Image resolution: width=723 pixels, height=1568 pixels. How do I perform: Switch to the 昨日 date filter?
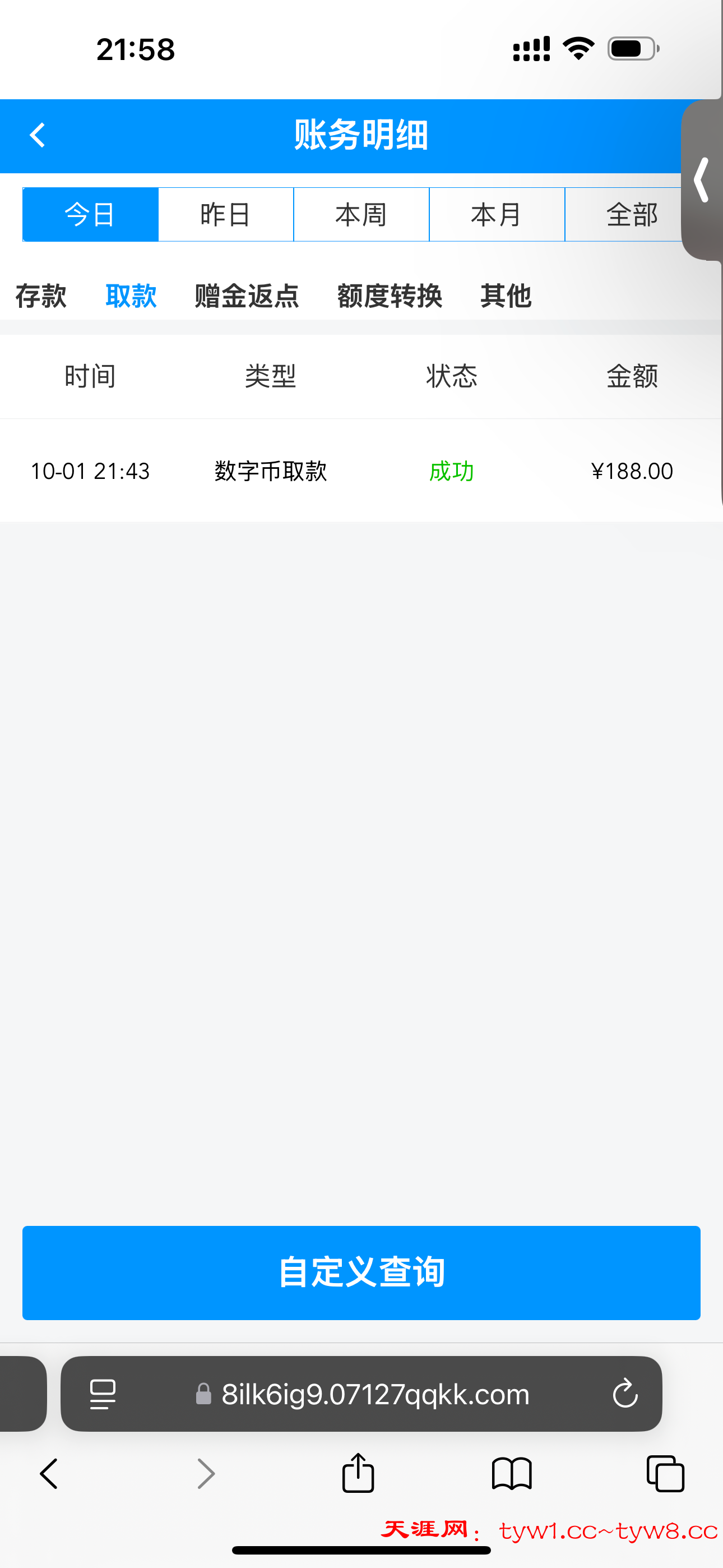coord(225,214)
